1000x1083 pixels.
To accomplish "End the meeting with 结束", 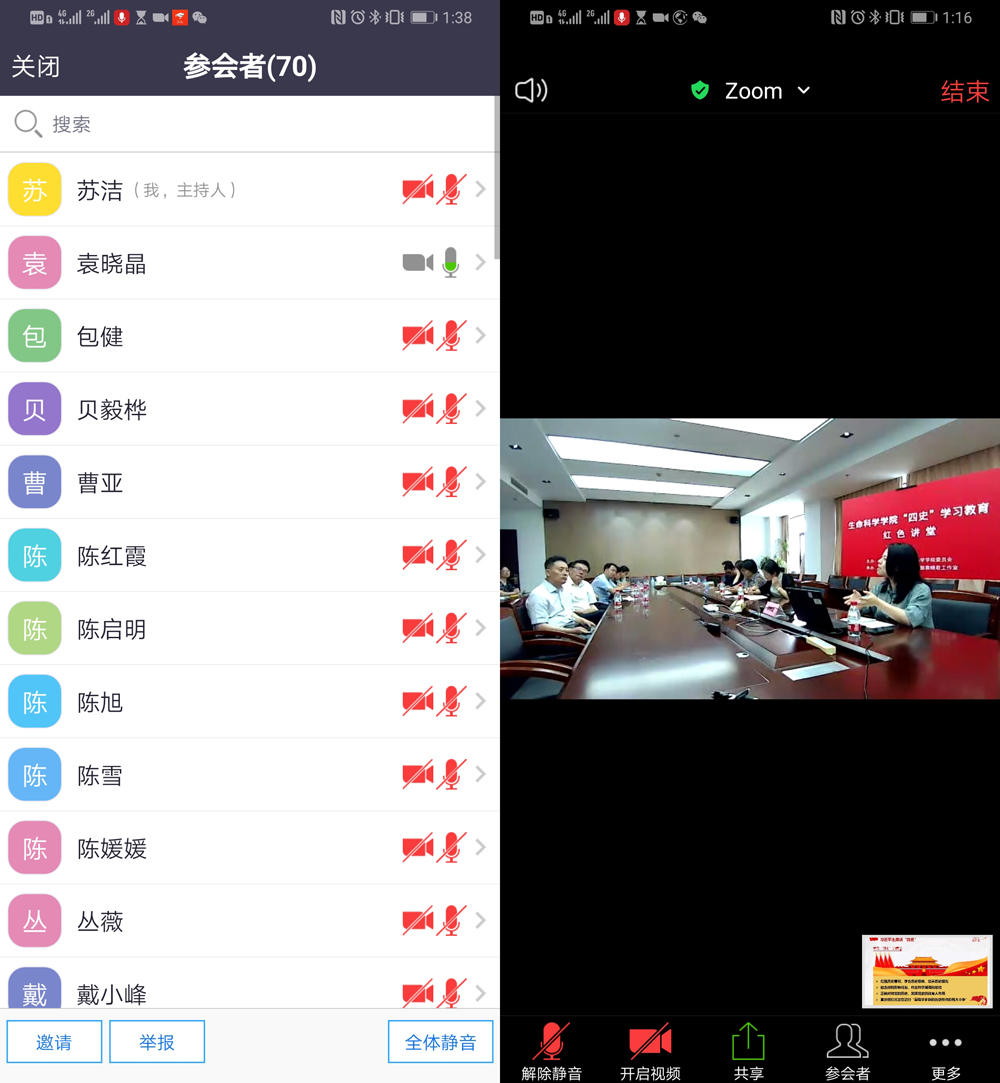I will click(964, 91).
